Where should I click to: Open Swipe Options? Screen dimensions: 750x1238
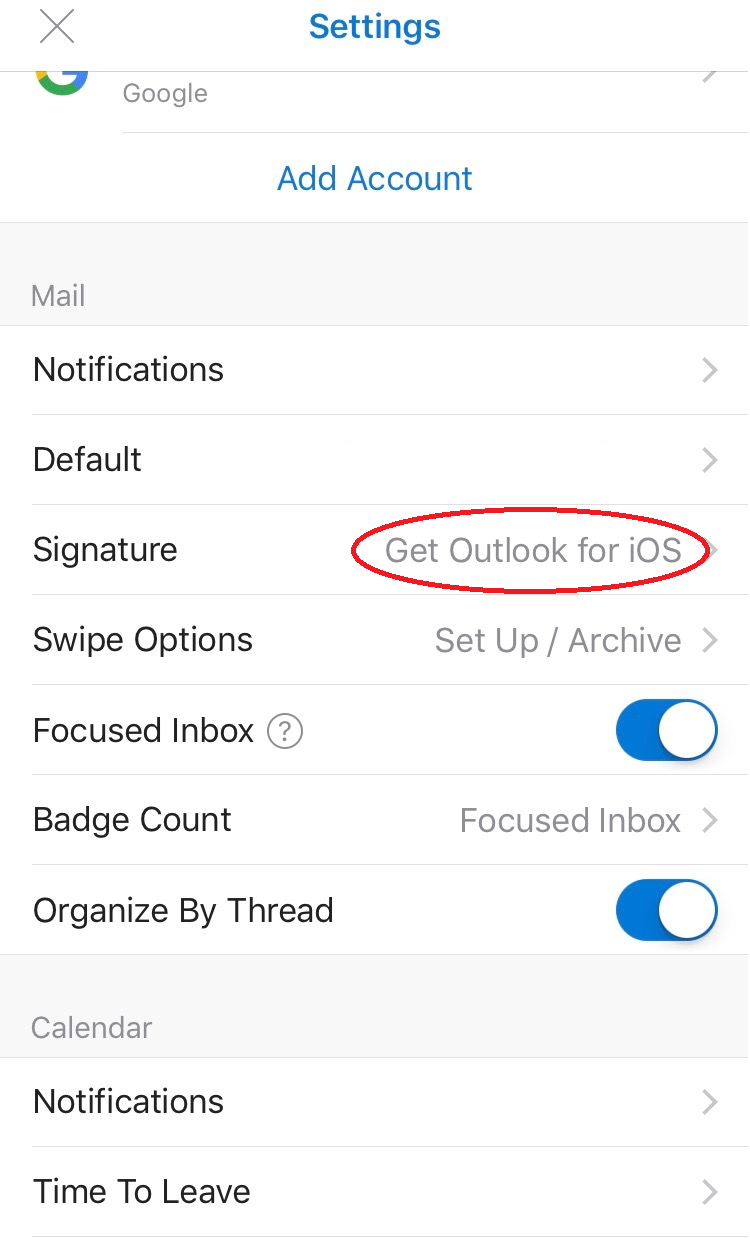coord(375,640)
